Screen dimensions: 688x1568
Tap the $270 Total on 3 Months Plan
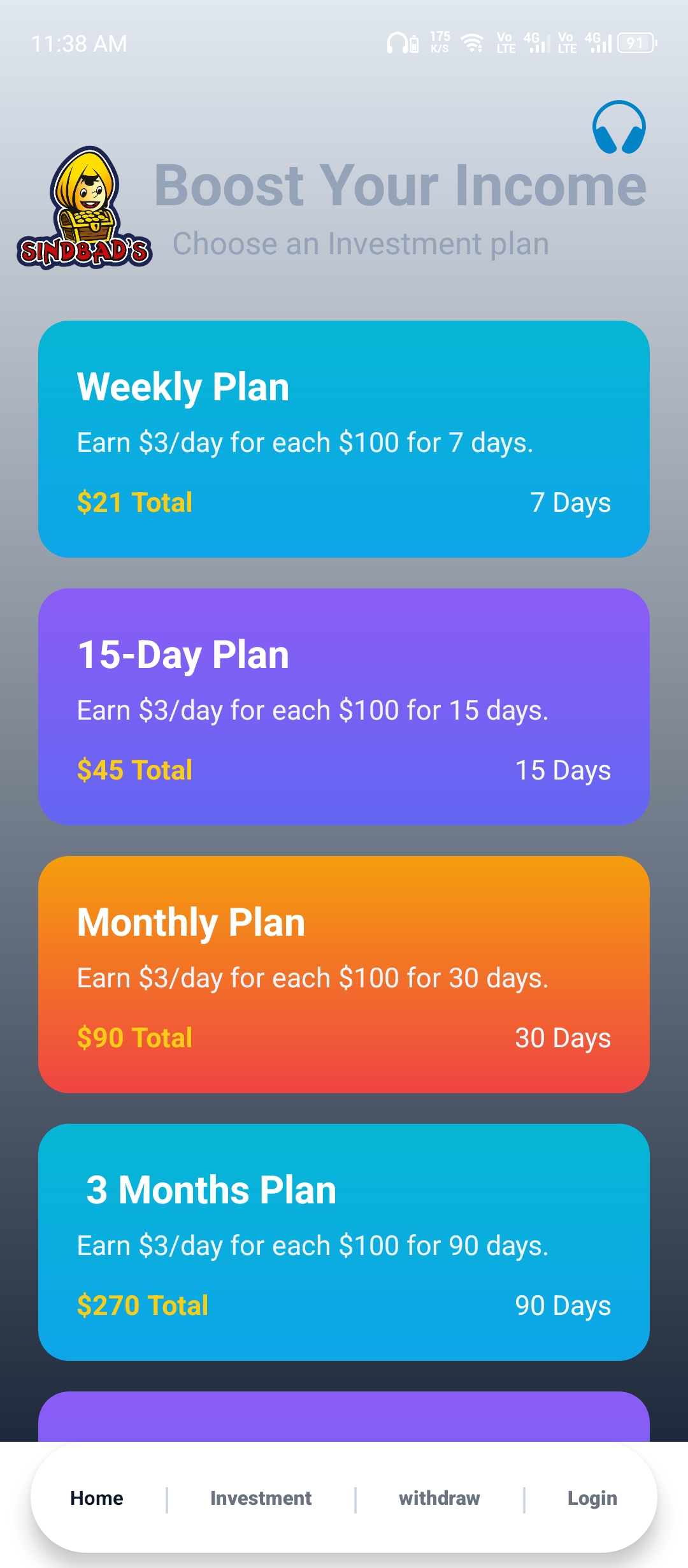[x=143, y=1305]
